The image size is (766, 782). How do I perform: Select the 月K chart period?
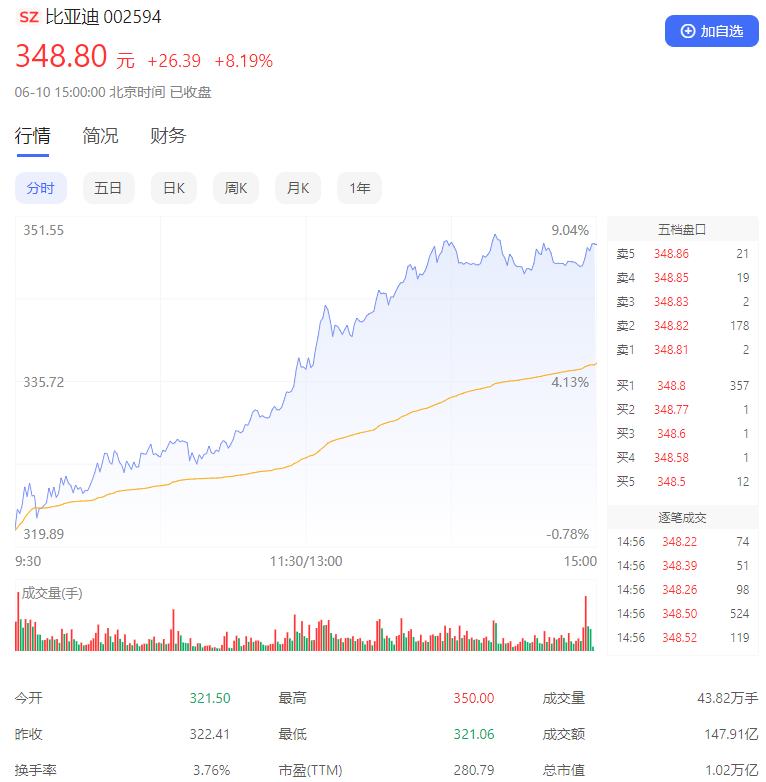tap(297, 187)
